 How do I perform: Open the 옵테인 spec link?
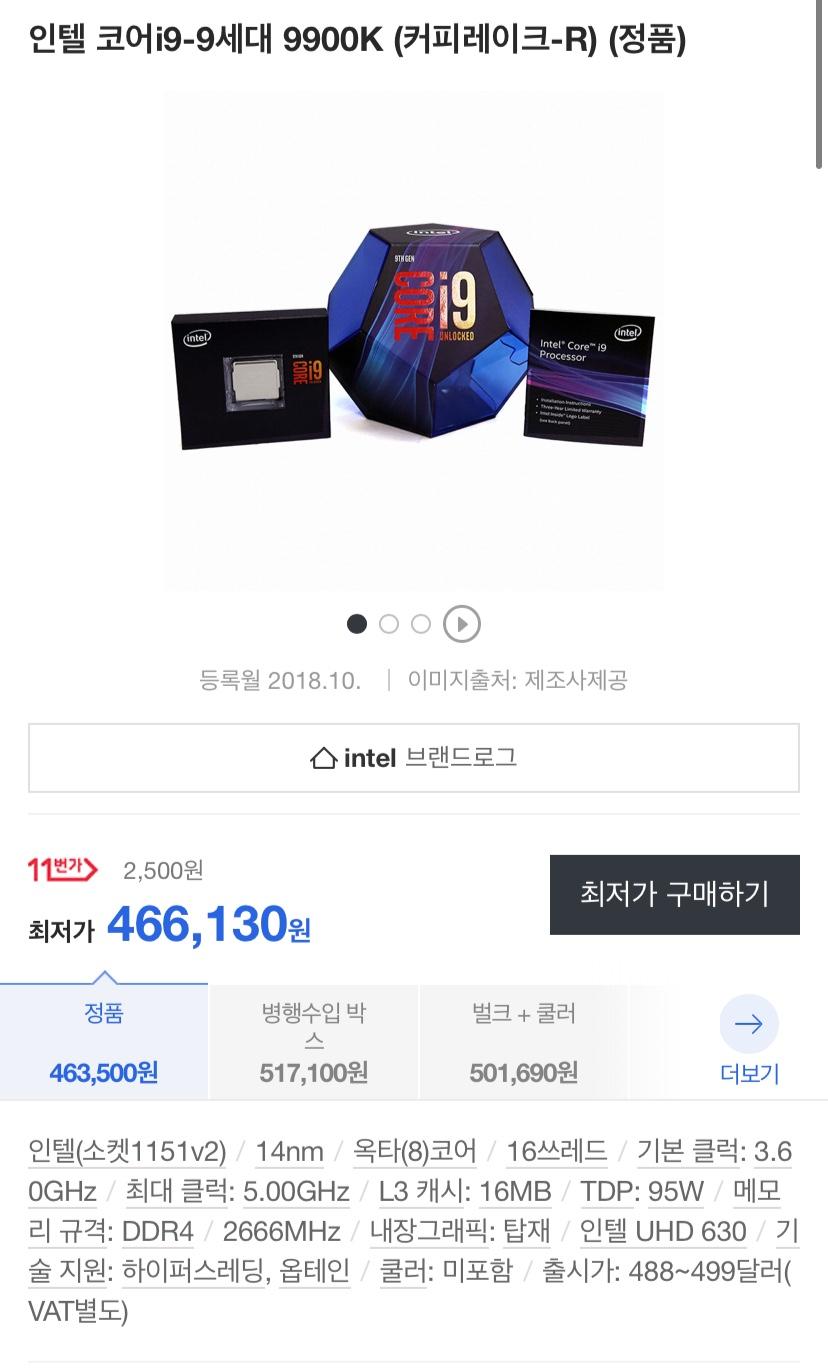click(315, 1271)
